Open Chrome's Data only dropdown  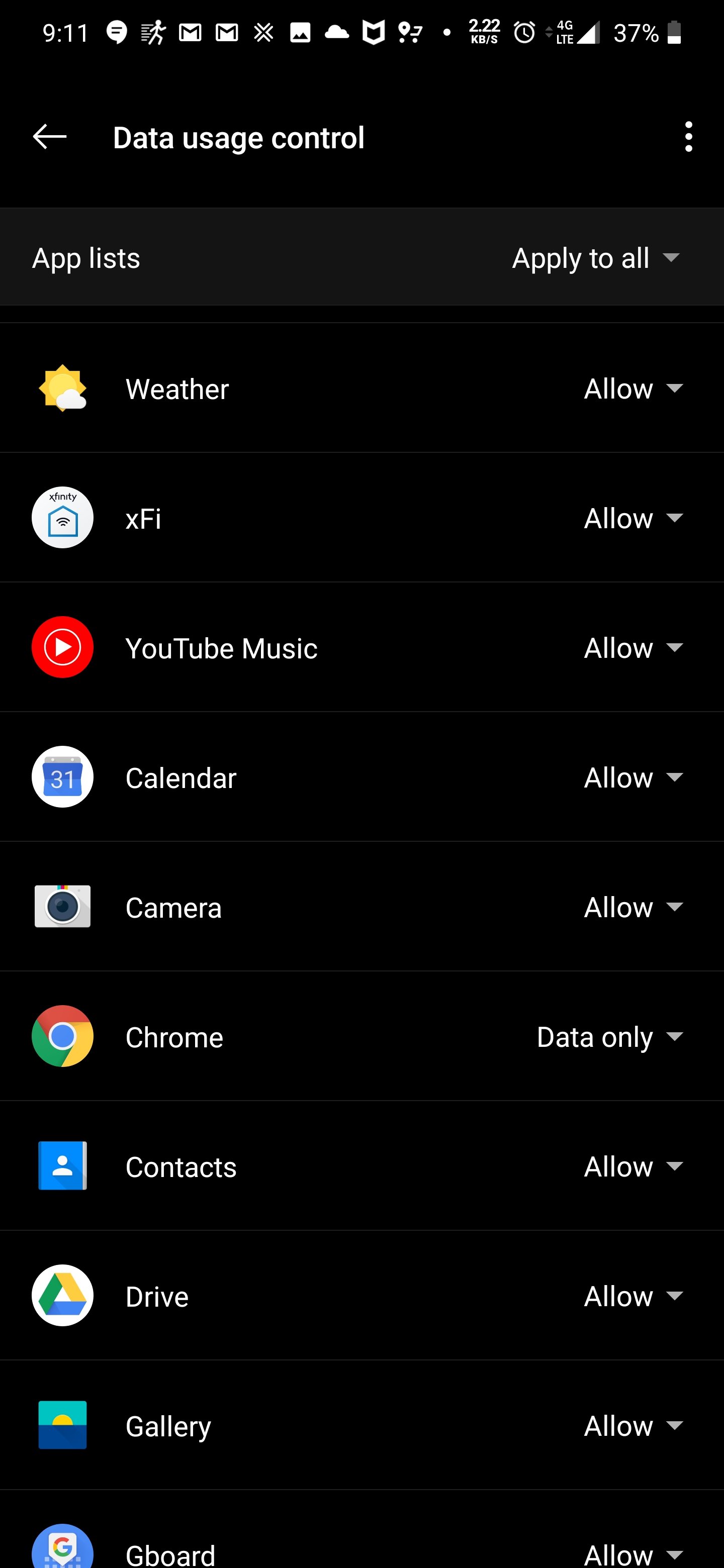click(x=609, y=1037)
